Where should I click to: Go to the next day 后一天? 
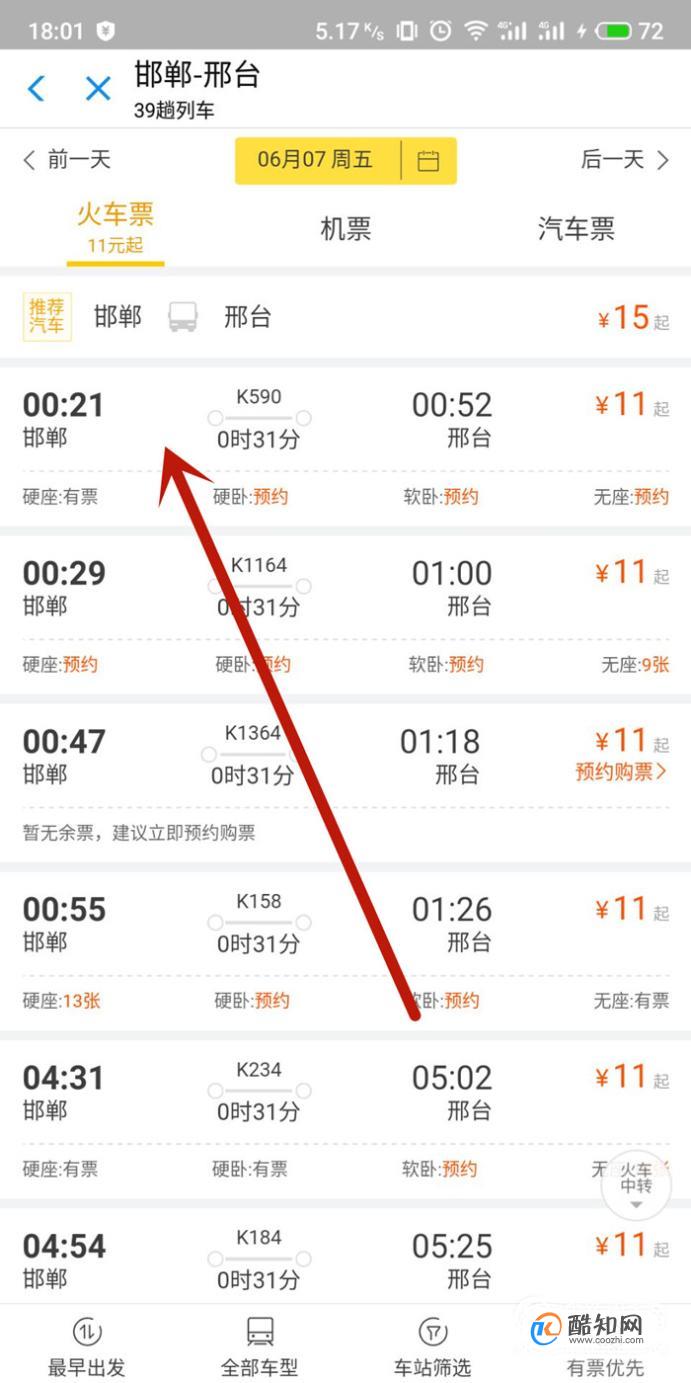625,159
